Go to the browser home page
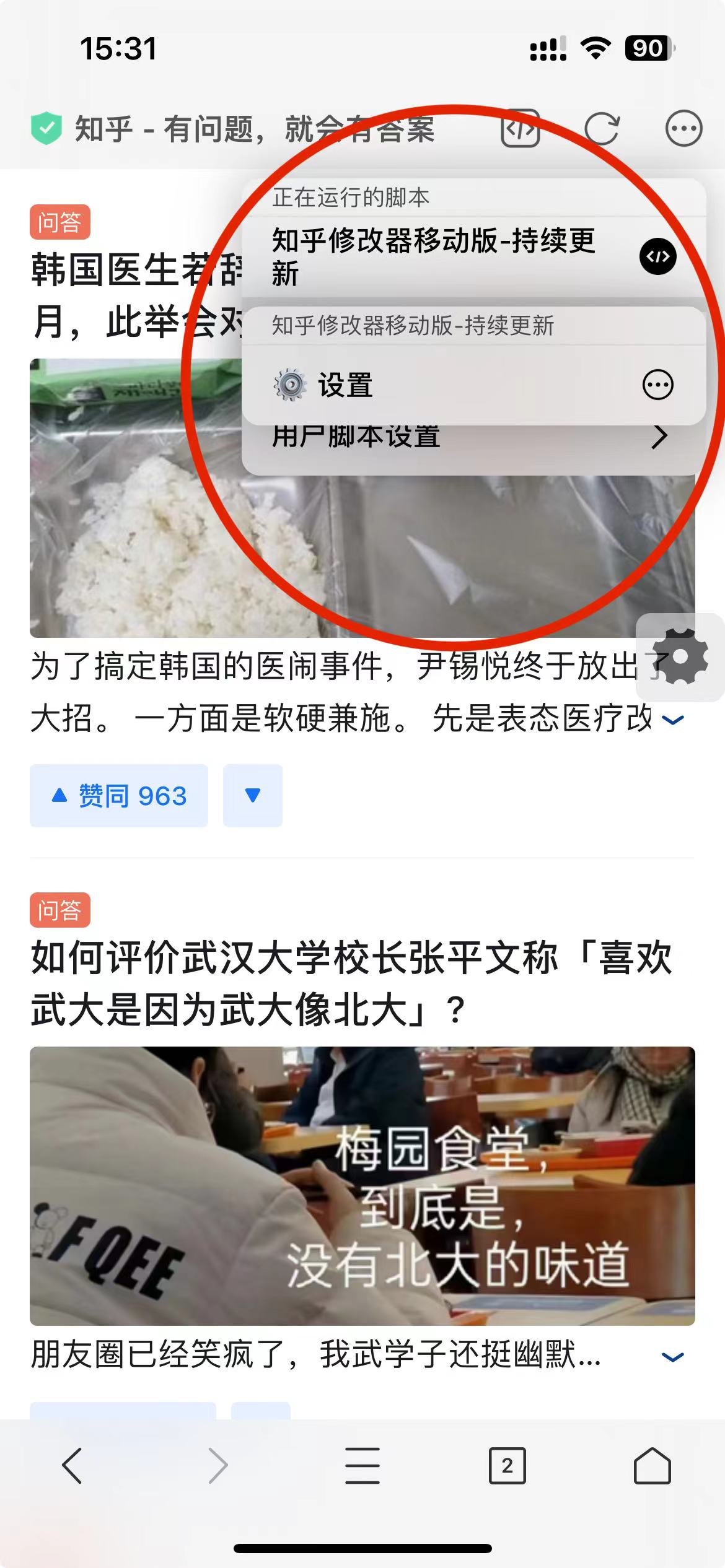Screen dimensions: 725x1568 click(652, 1466)
